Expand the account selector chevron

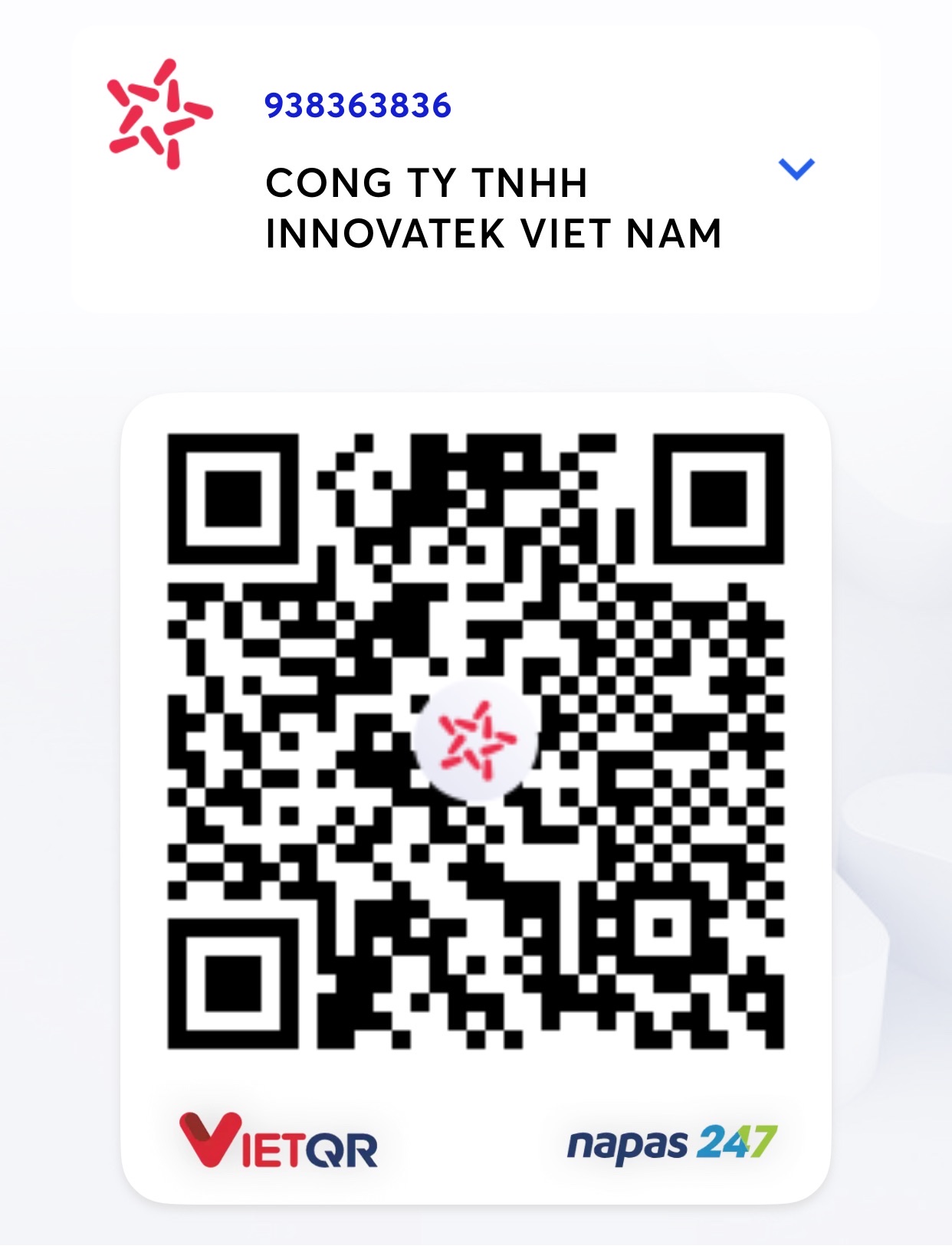tap(796, 169)
